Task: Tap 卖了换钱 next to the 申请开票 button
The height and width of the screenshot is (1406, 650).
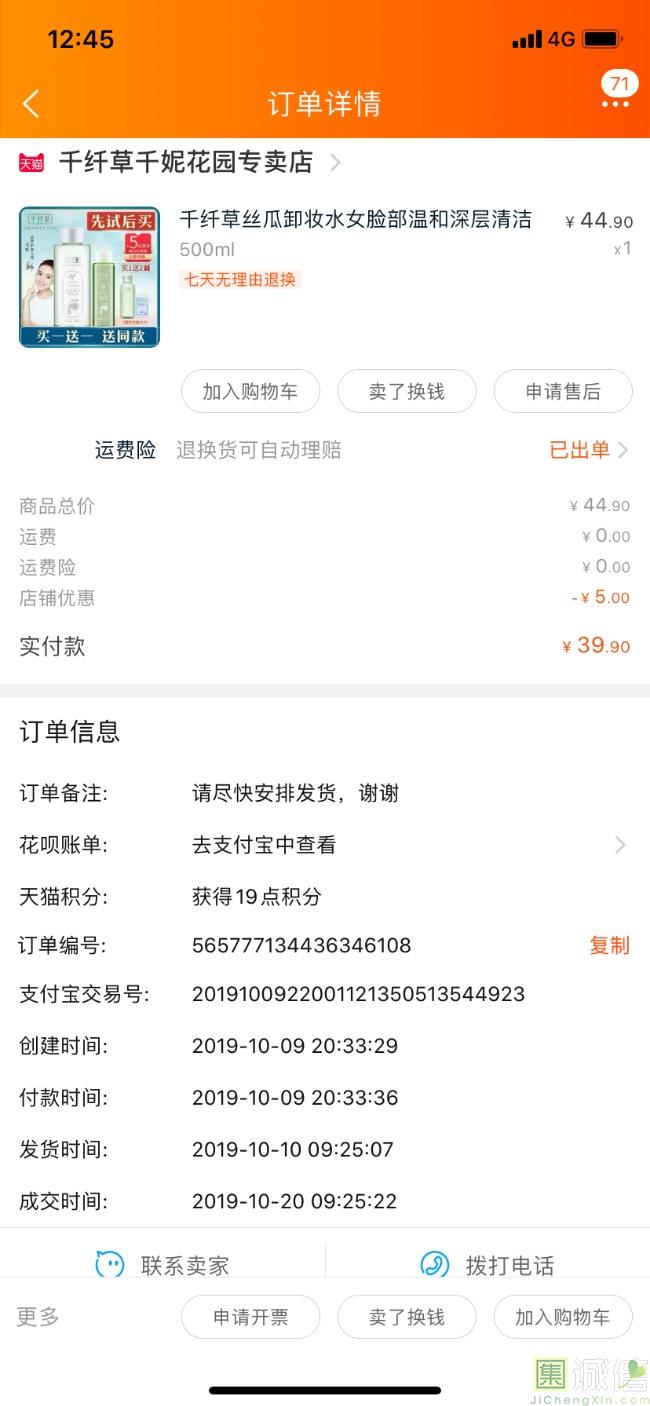Action: tap(406, 1317)
